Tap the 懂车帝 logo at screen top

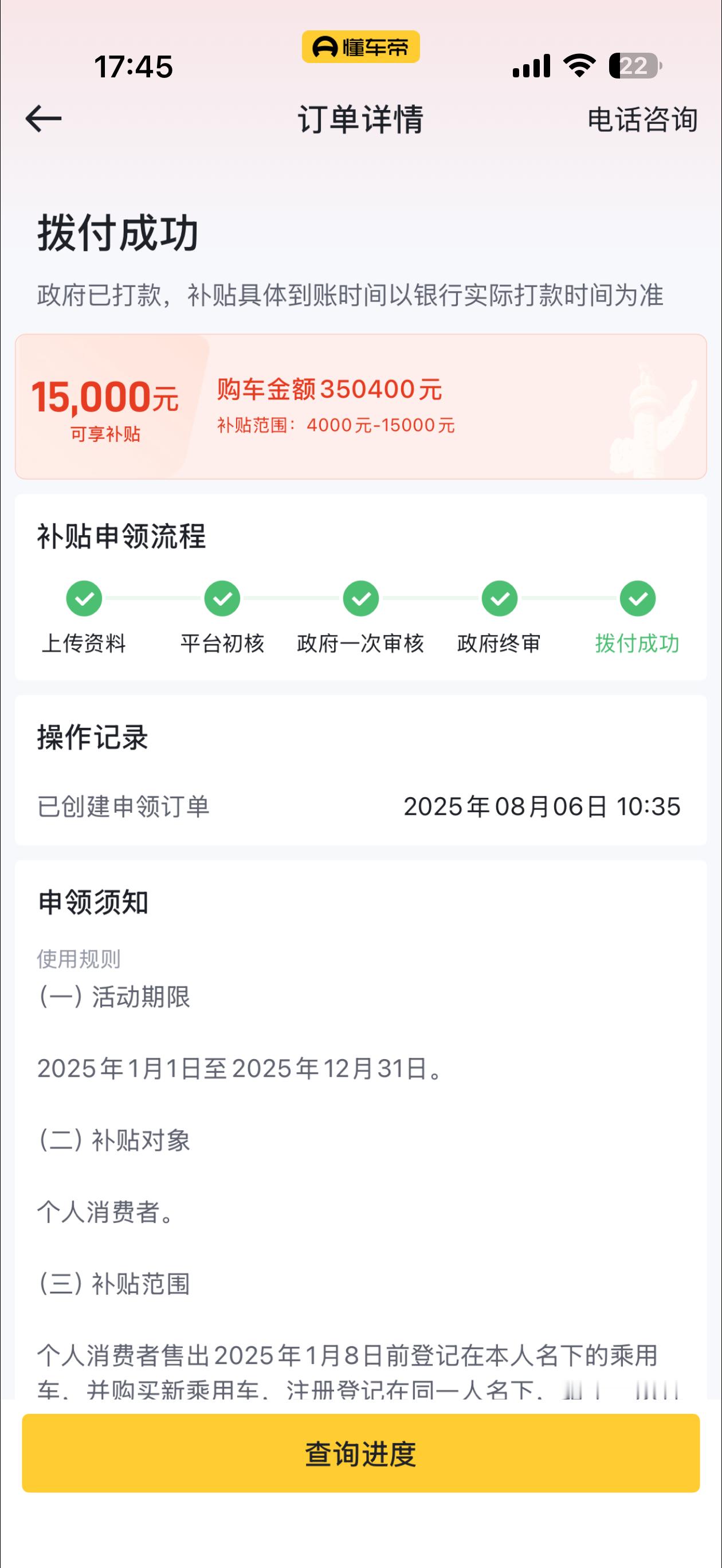[361, 46]
